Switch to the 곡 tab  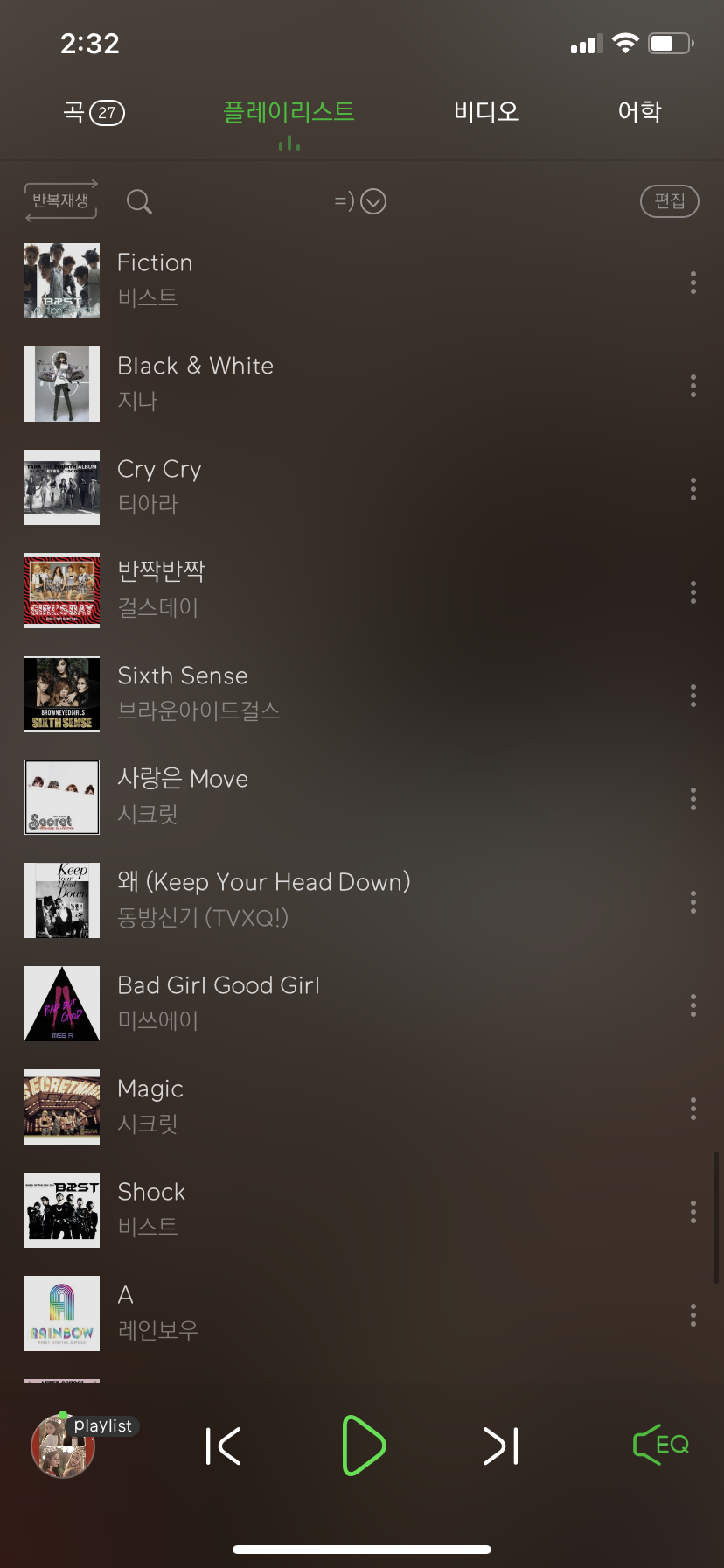pyautogui.click(x=94, y=112)
